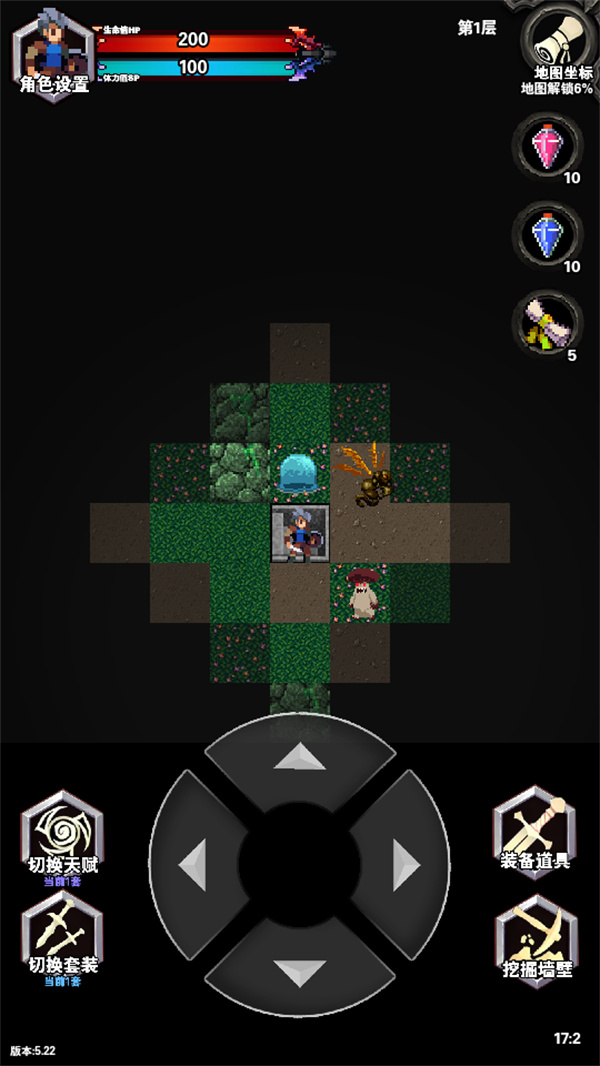The image size is (600, 1066).
Task: Activate 挖掘墙壁 dig wall
Action: click(x=535, y=940)
